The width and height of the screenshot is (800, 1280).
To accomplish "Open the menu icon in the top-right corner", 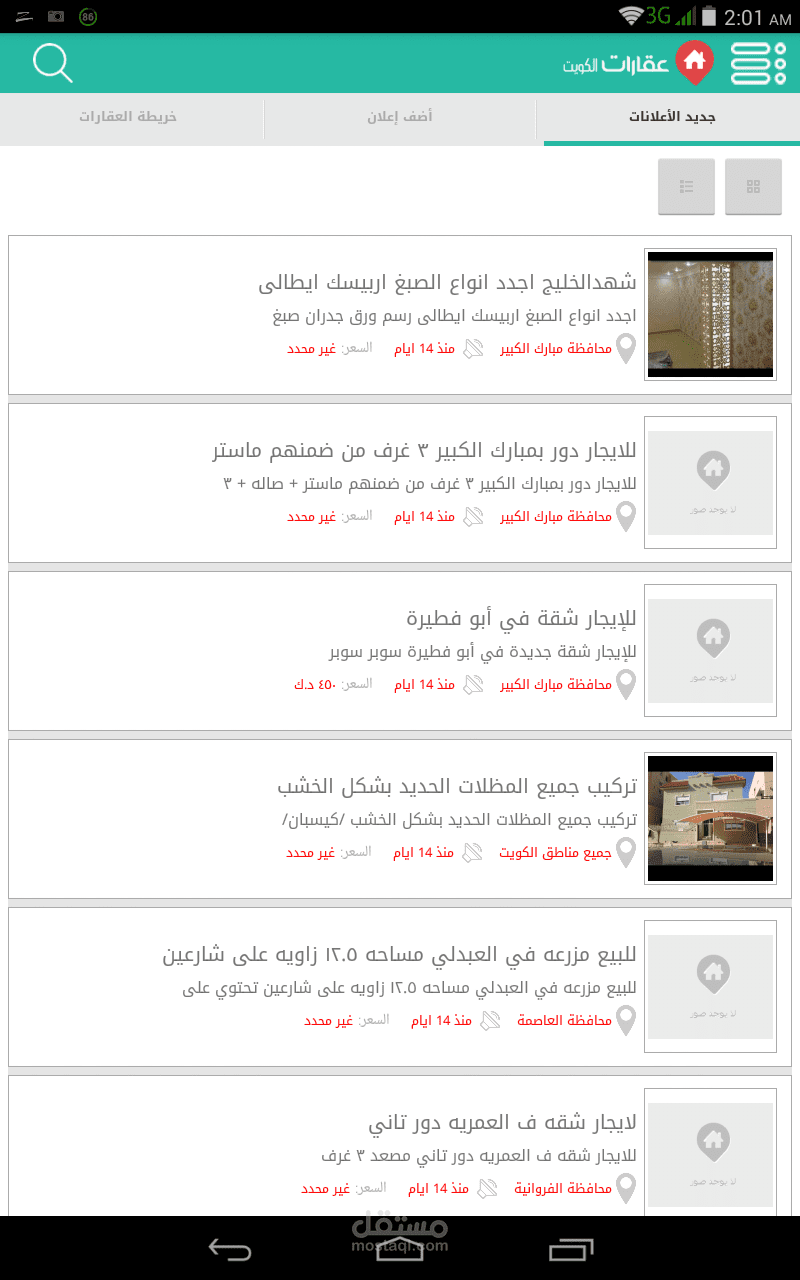I will [757, 63].
